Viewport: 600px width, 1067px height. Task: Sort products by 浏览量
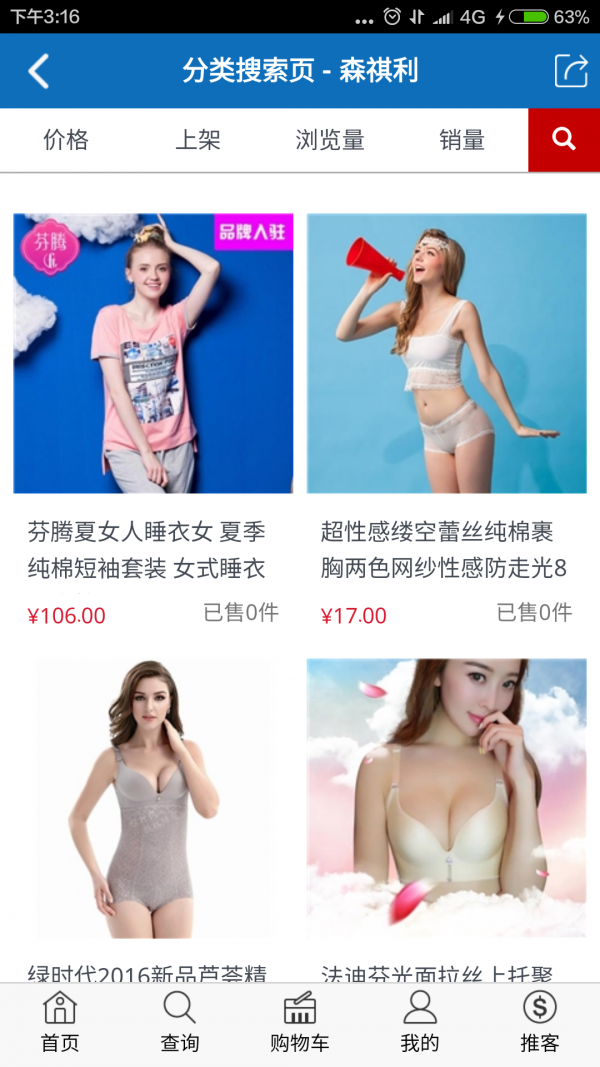(330, 140)
